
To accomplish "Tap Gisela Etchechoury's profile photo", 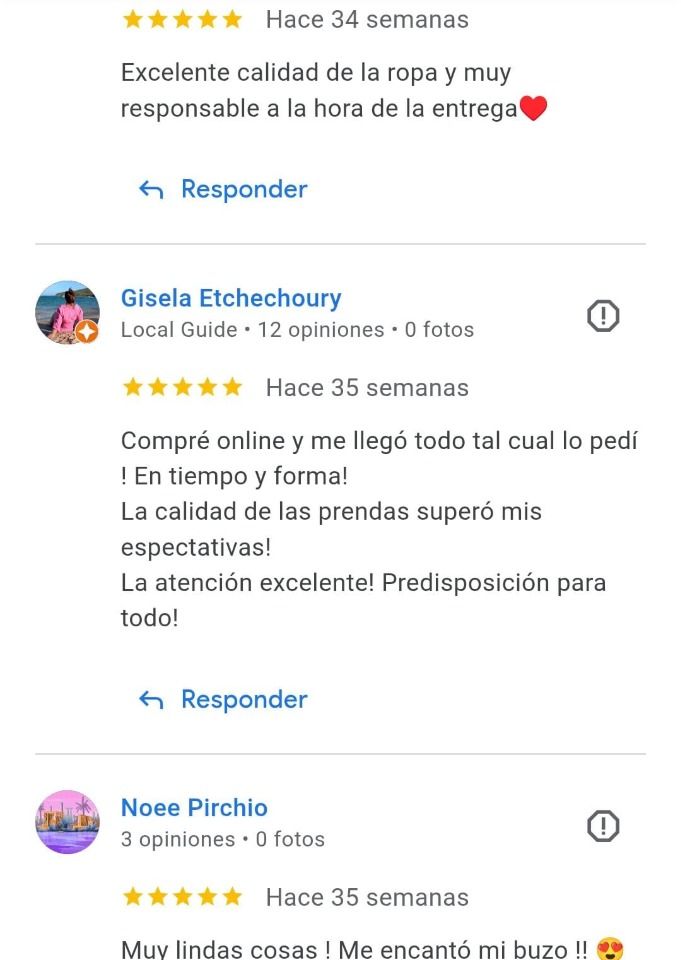I will click(x=68, y=313).
